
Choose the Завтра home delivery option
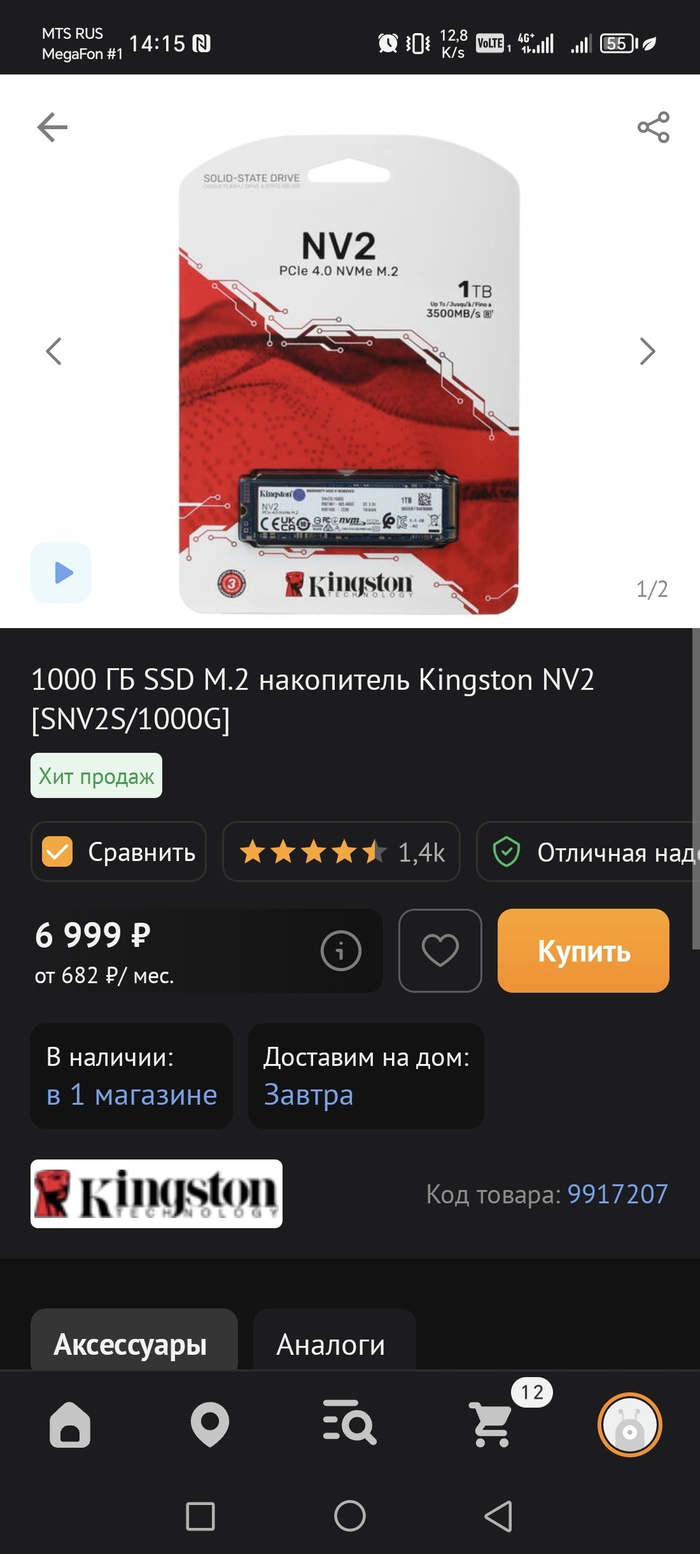[x=309, y=1095]
